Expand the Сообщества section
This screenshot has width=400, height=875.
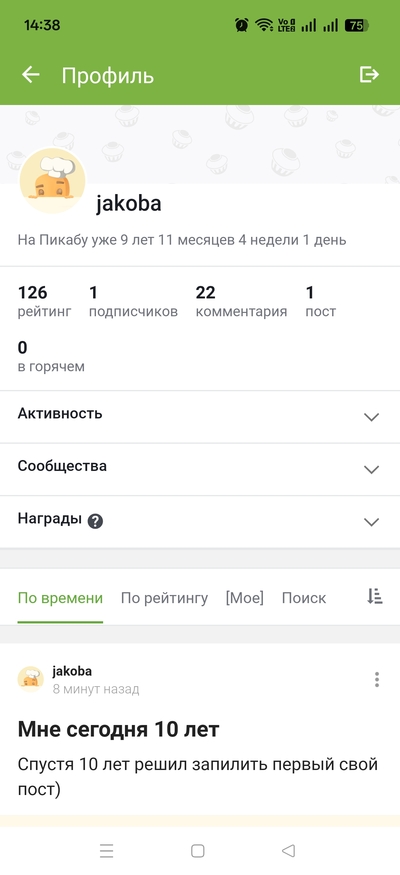click(200, 469)
